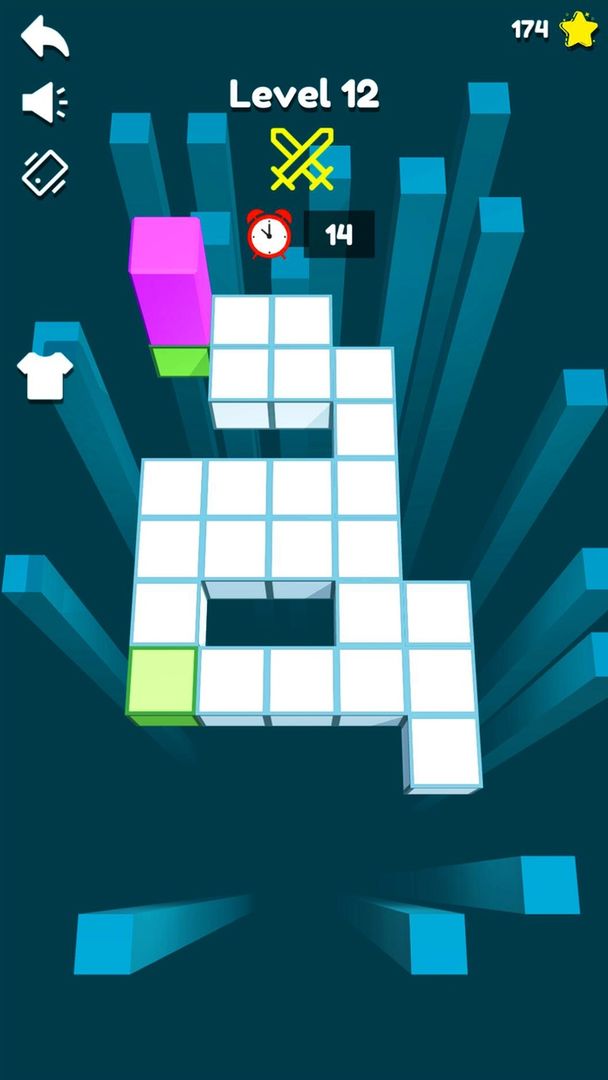Open the skins shirt icon
This screenshot has width=608, height=1080.
45,375
